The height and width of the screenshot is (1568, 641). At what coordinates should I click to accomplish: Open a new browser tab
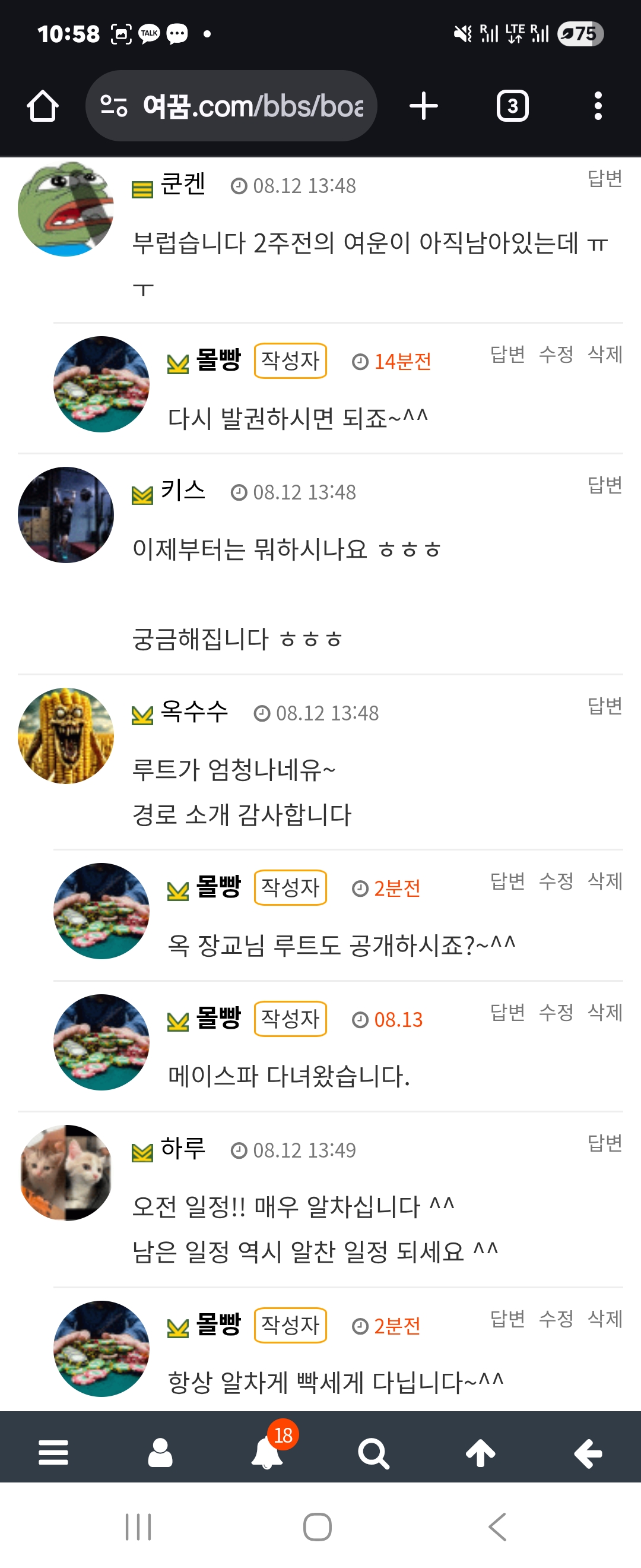click(423, 106)
